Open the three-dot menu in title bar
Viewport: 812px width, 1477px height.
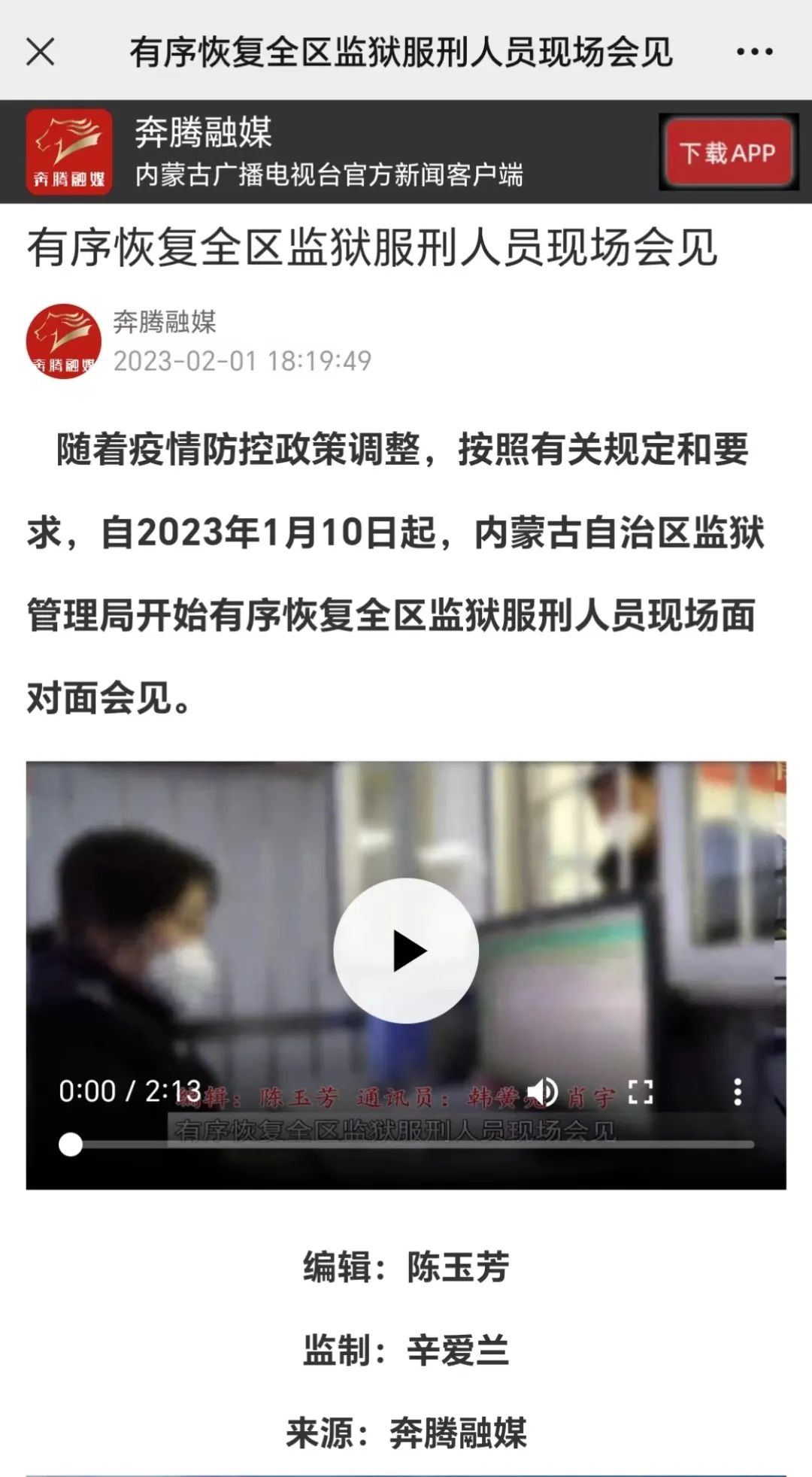[754, 52]
